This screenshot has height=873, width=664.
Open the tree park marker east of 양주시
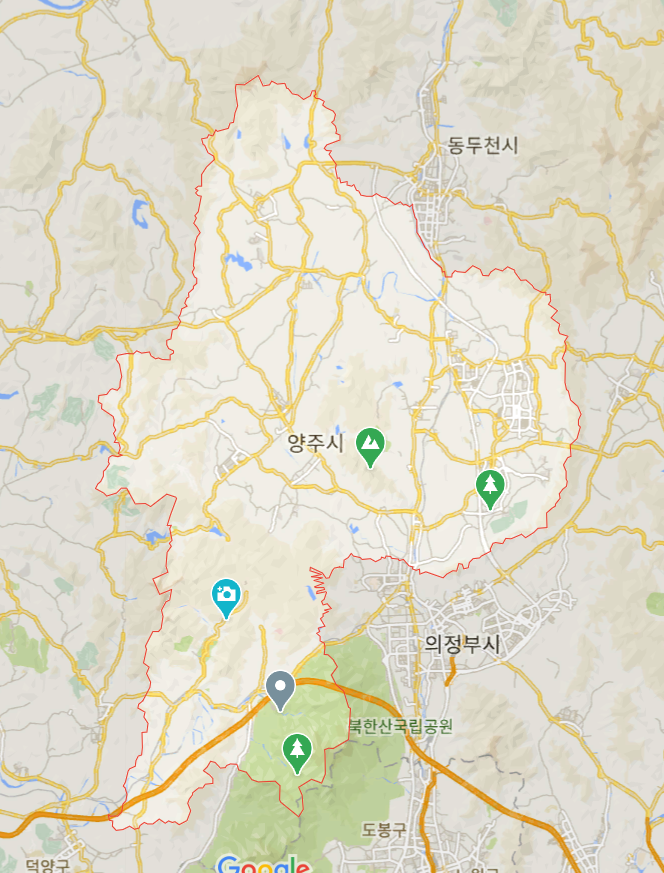pos(490,486)
